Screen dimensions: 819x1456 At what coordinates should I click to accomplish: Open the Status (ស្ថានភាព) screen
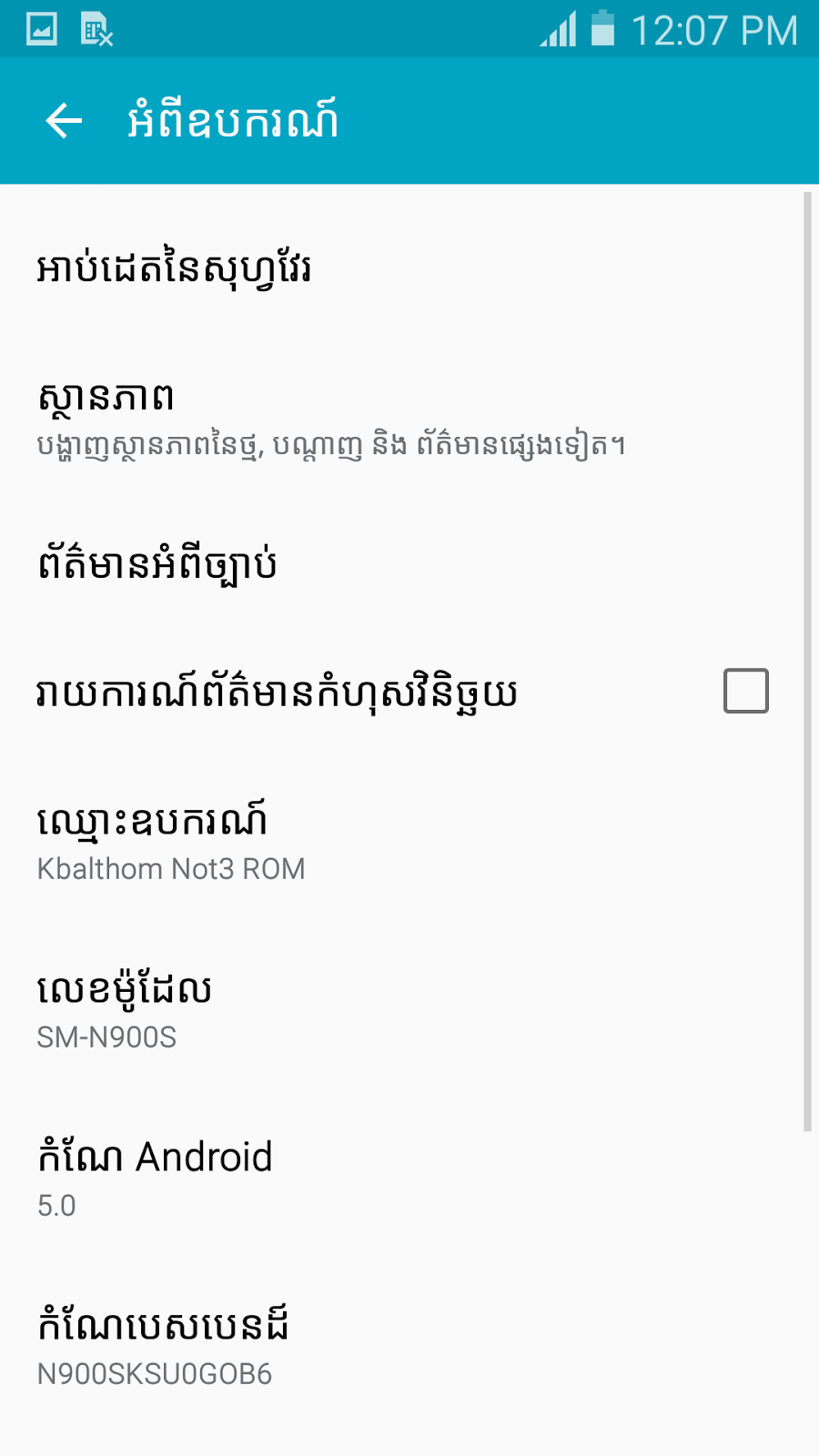tap(409, 414)
